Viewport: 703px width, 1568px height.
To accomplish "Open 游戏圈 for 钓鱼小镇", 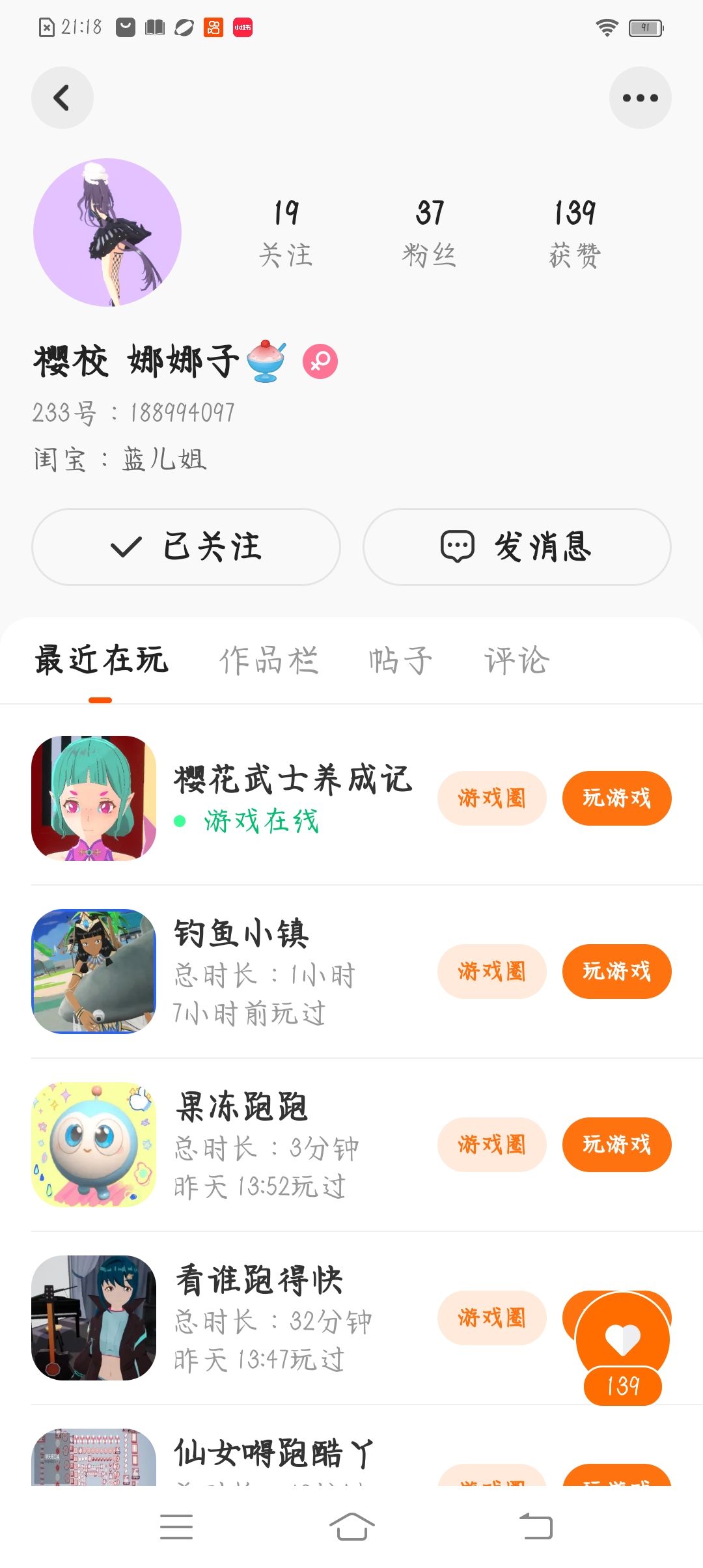I will pyautogui.click(x=491, y=972).
